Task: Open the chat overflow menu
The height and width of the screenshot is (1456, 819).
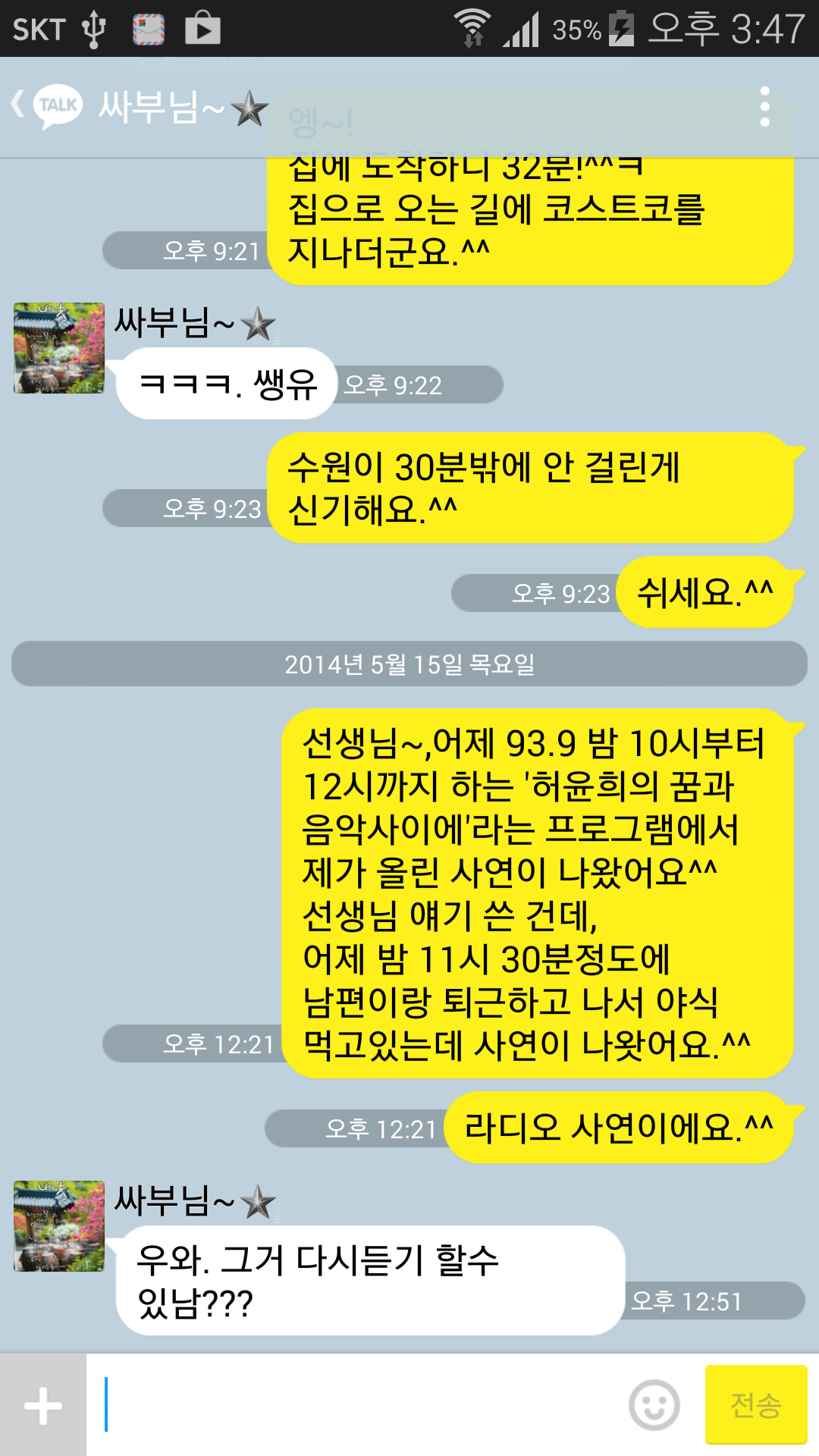Action: [764, 106]
